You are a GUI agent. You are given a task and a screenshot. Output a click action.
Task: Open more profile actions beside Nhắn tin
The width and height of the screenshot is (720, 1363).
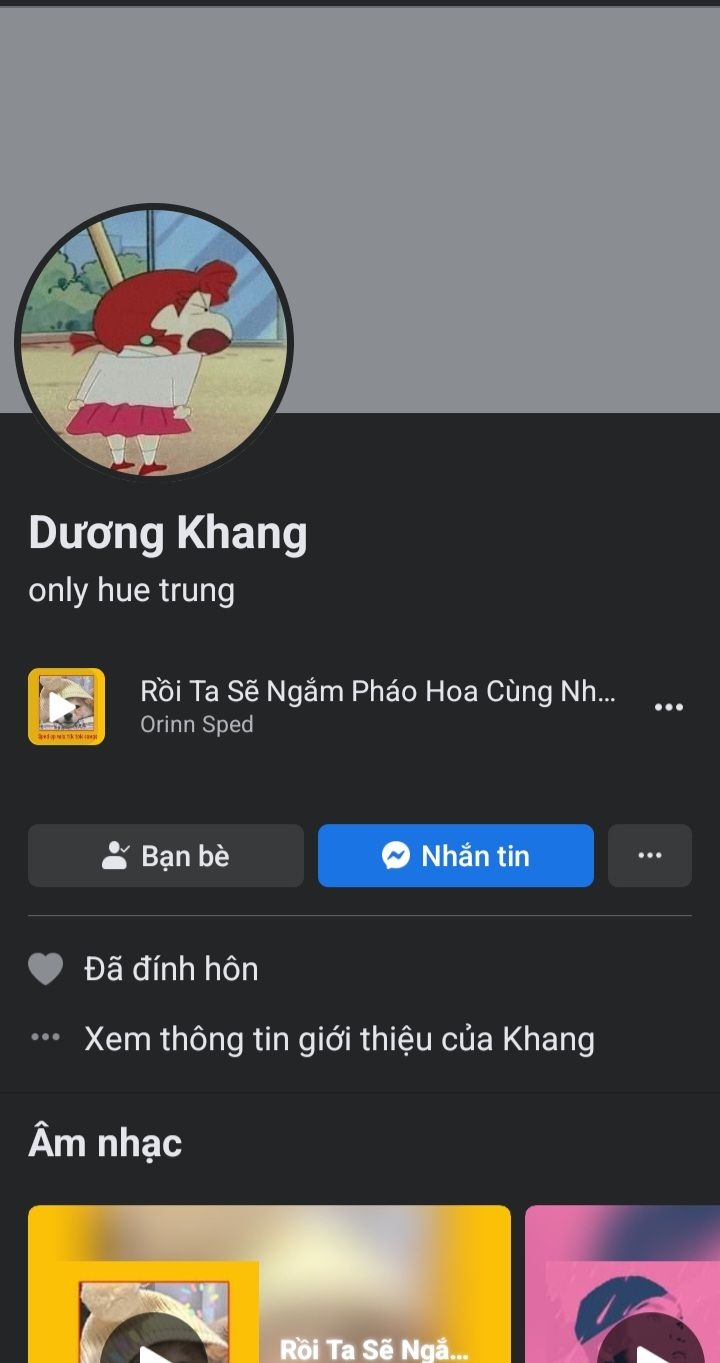click(650, 856)
